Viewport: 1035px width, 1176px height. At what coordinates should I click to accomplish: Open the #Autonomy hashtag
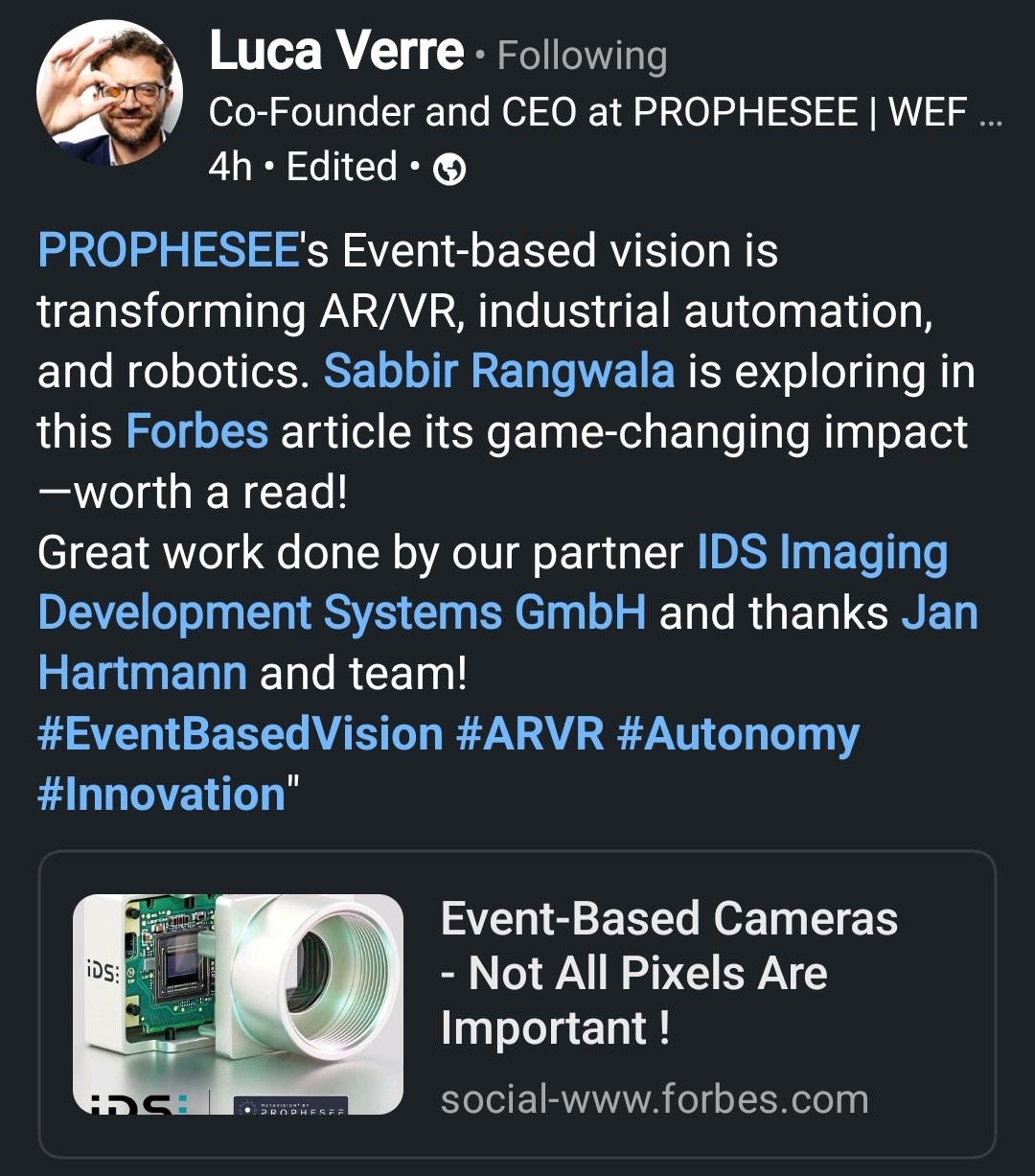tap(738, 735)
